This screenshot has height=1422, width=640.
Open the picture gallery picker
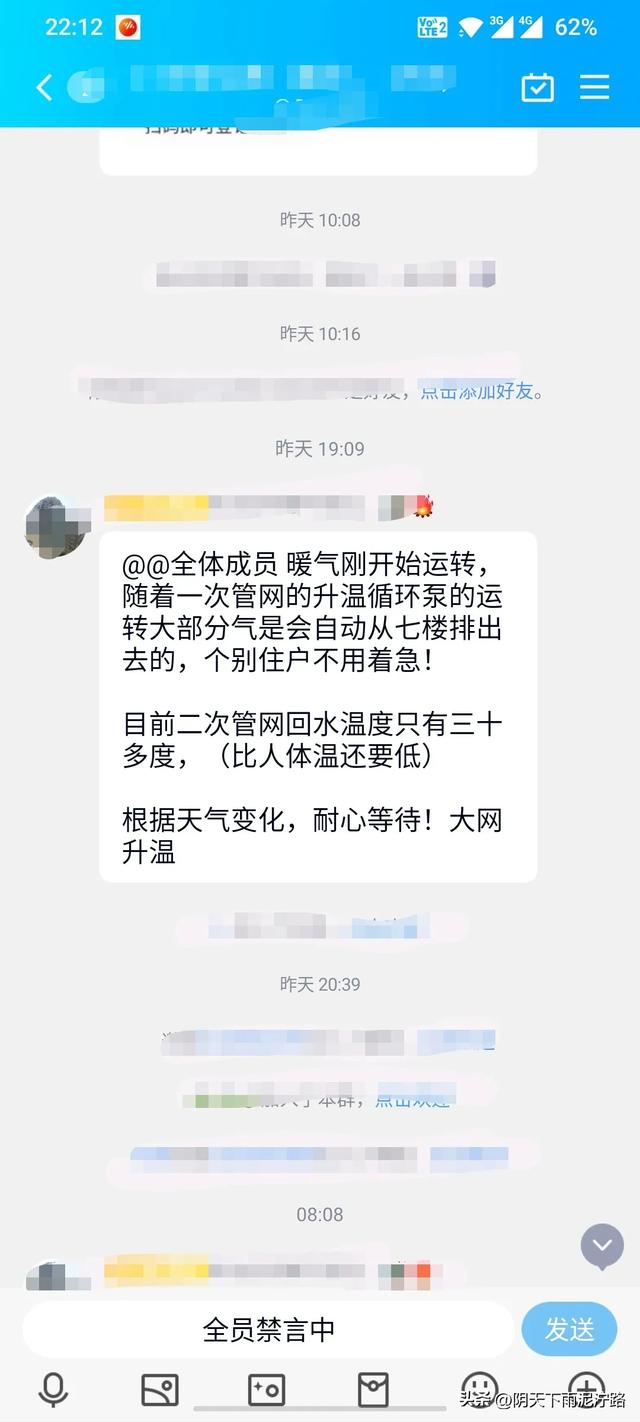160,1390
